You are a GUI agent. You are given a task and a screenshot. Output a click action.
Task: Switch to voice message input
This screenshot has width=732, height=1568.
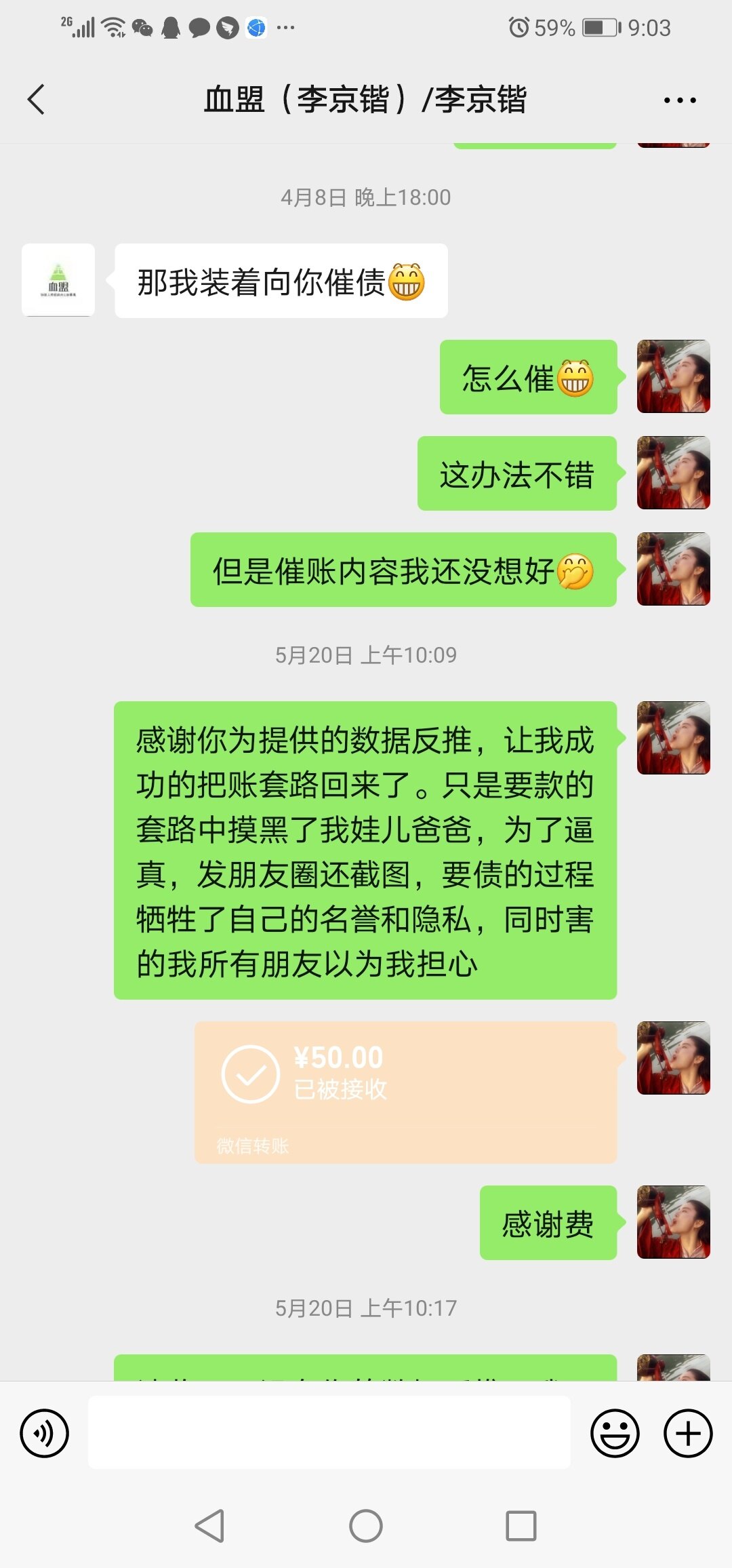(x=44, y=1433)
